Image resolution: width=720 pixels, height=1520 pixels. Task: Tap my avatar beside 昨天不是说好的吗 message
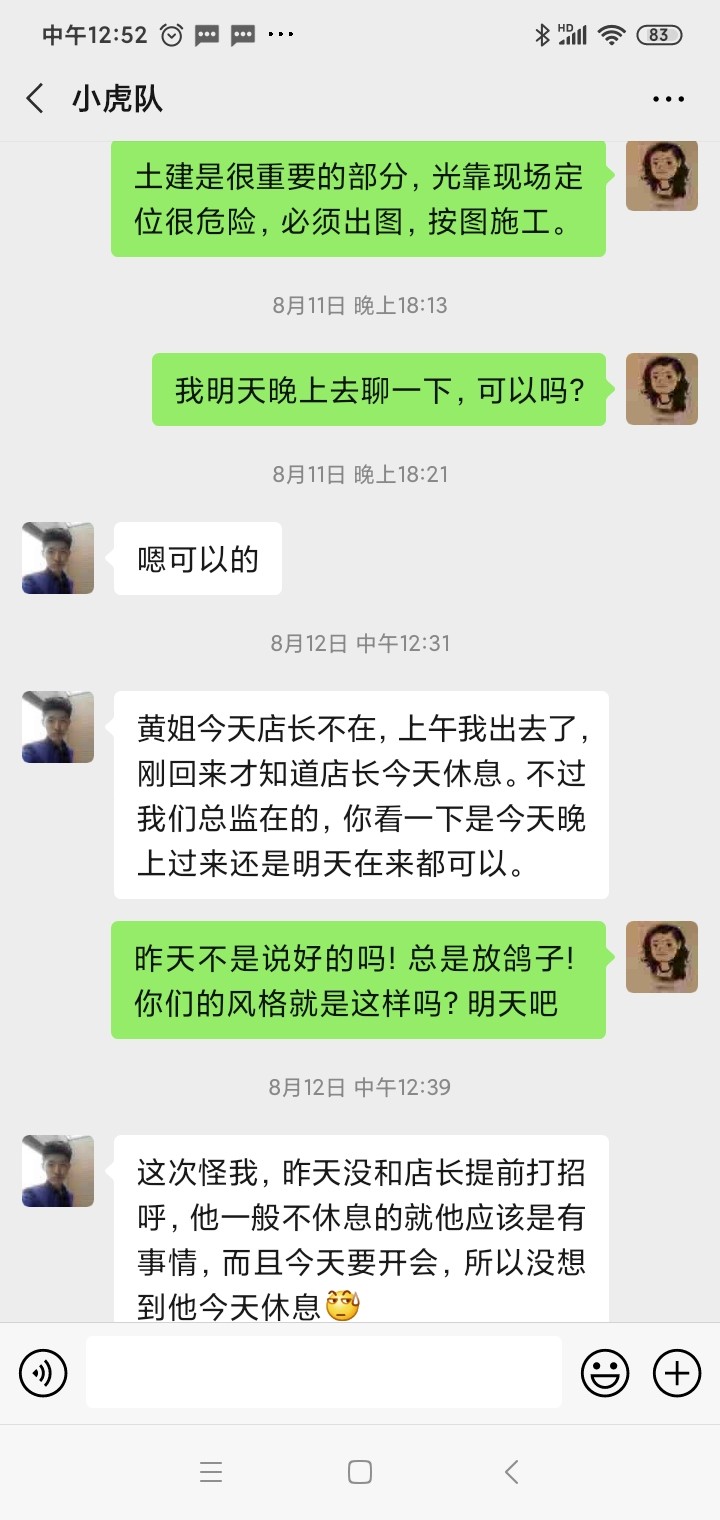click(x=662, y=957)
